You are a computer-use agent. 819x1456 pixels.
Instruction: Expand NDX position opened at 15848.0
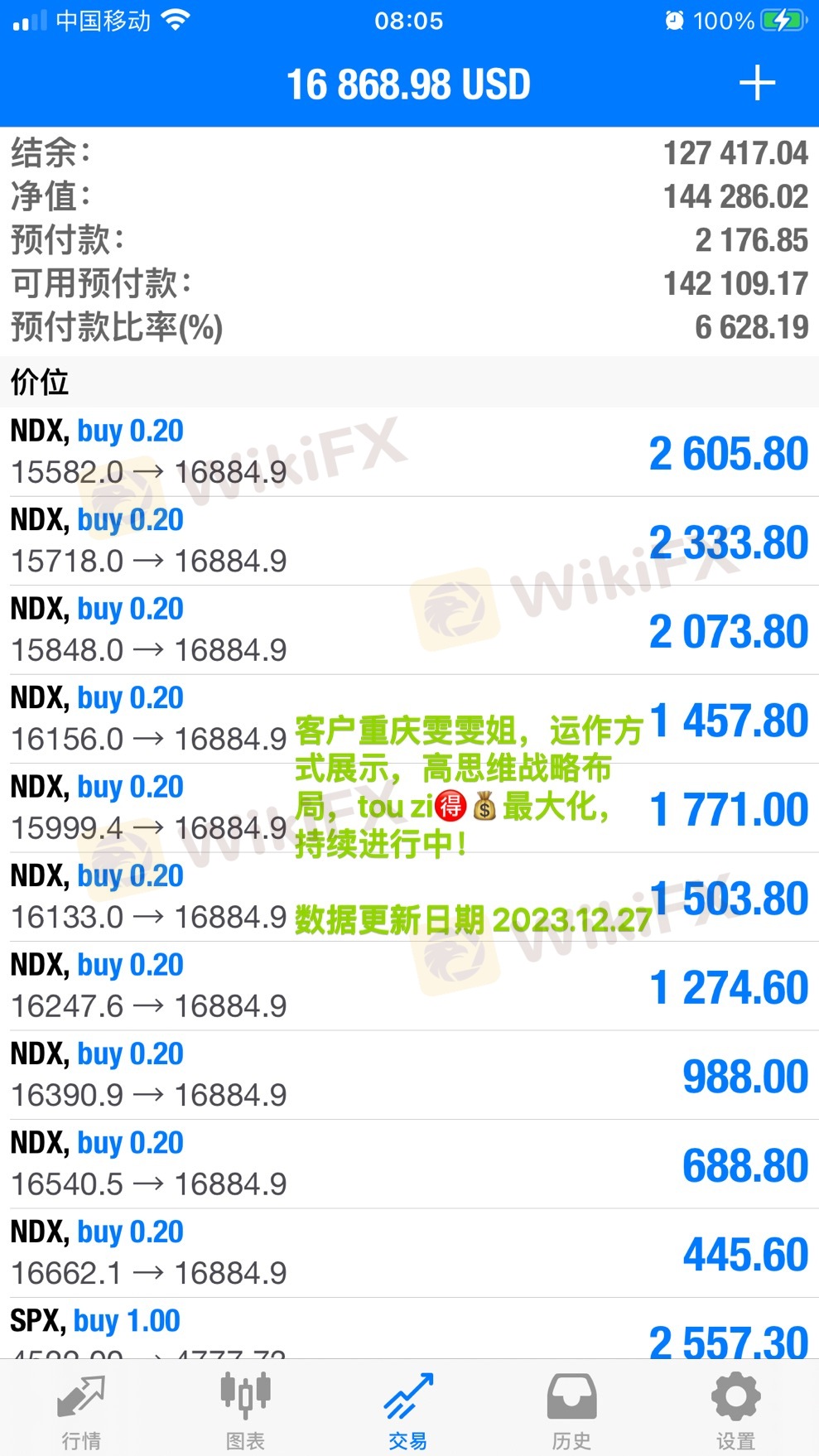409,630
